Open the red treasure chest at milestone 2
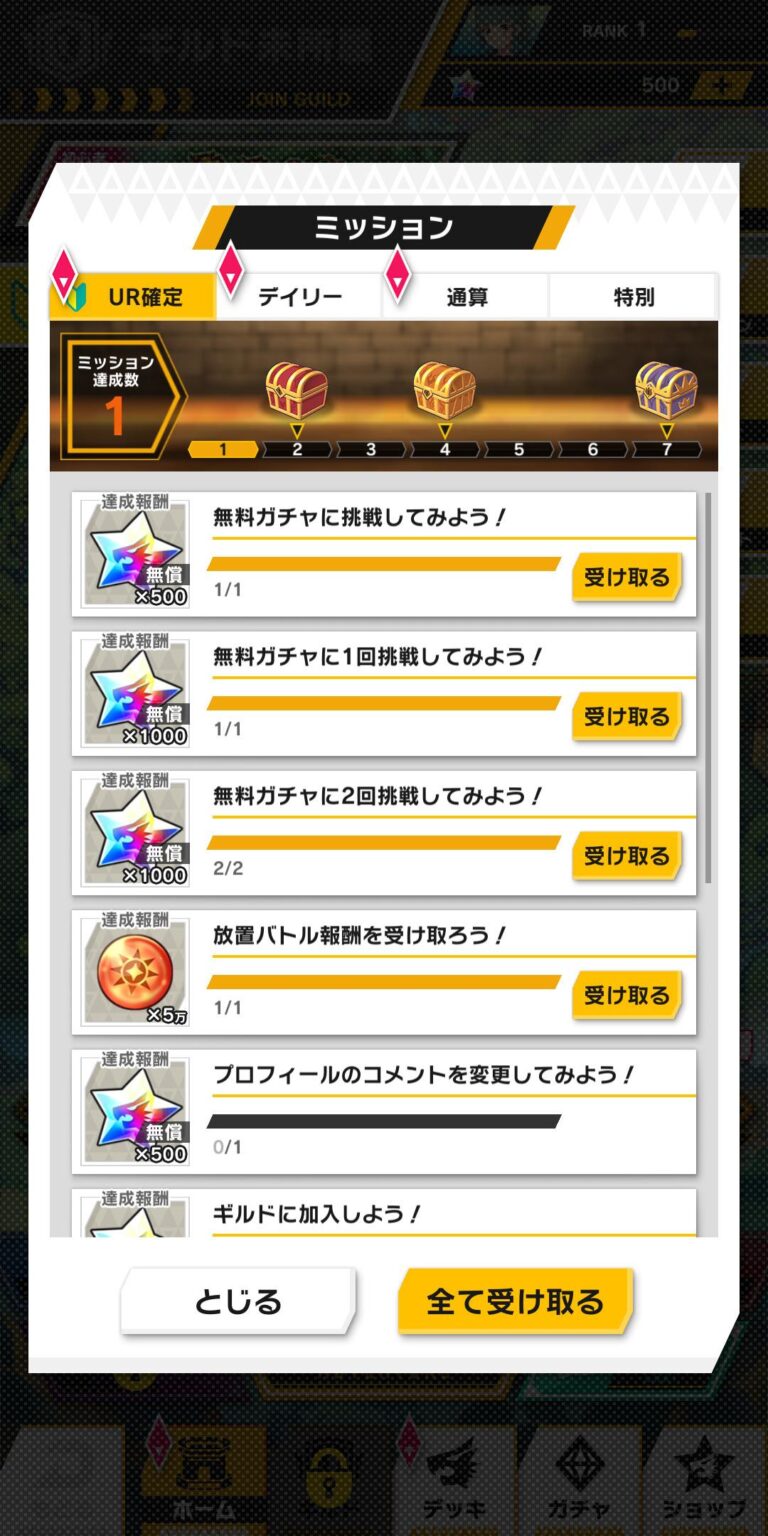The height and width of the screenshot is (1536, 768). (296, 391)
